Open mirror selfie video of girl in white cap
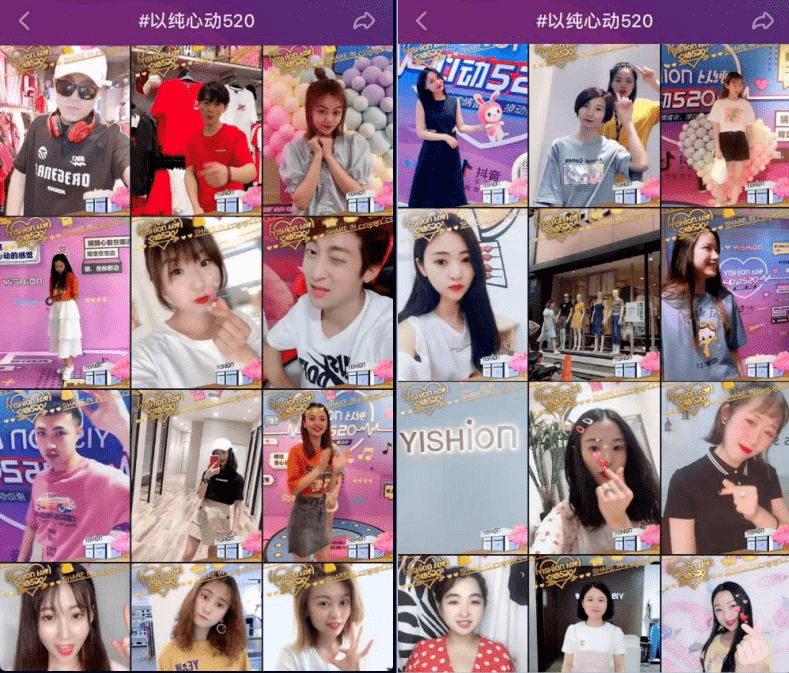The width and height of the screenshot is (789, 673). (x=196, y=475)
